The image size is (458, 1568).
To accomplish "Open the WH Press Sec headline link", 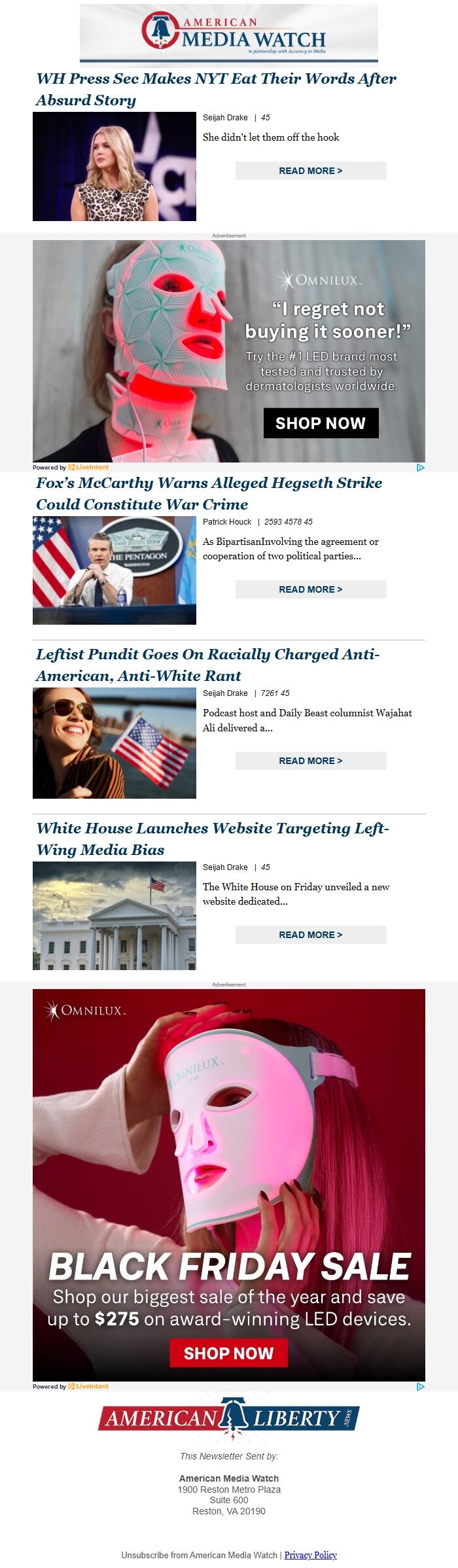I will 216,89.
